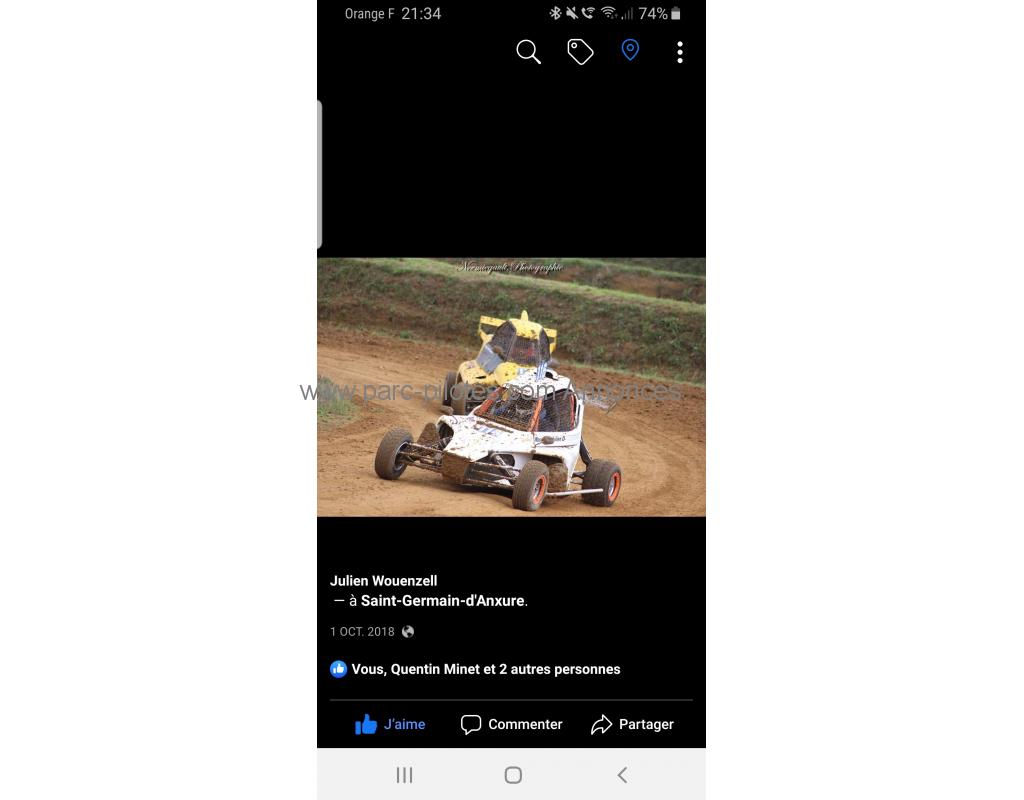Share the photo with Partager
This screenshot has height=800, width=1024.
coord(632,724)
